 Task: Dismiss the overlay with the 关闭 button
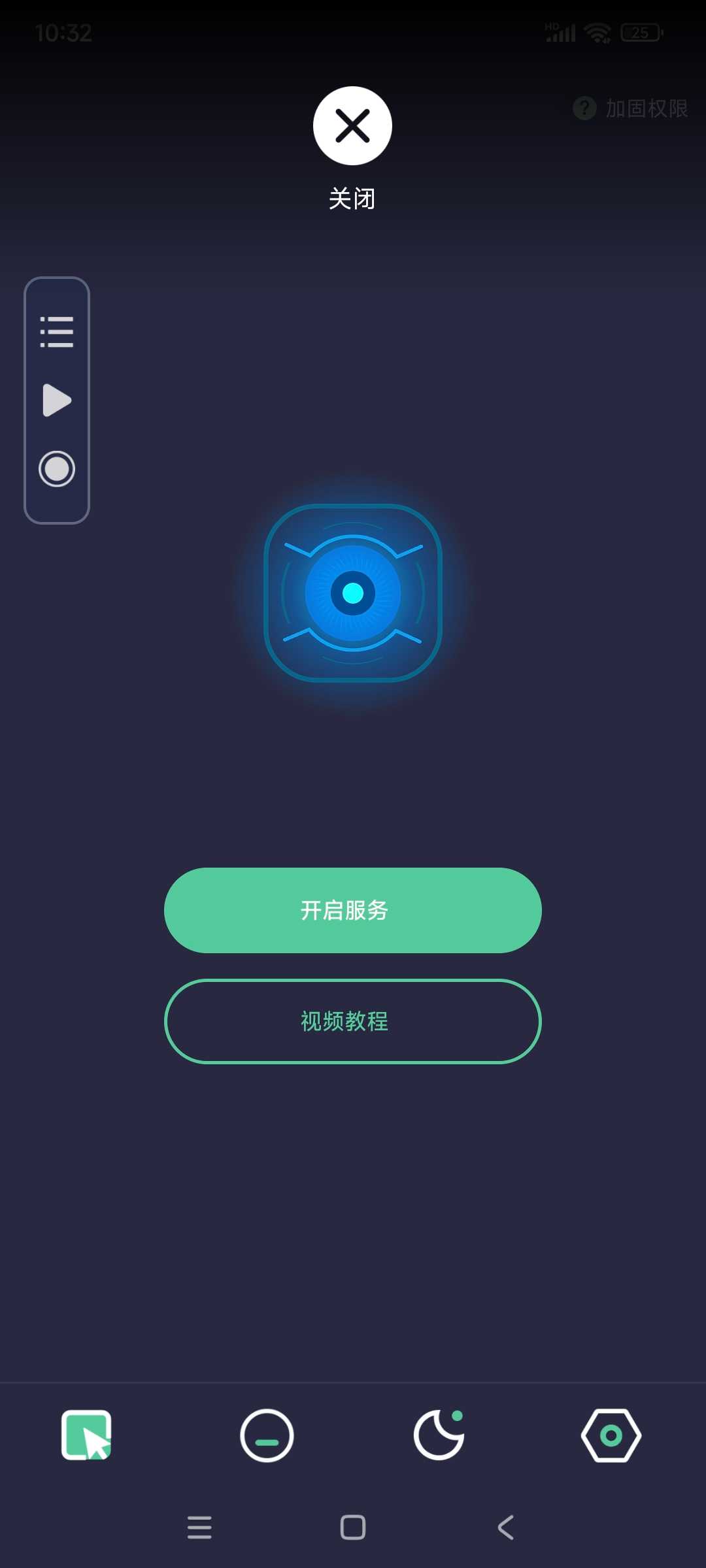point(352,126)
